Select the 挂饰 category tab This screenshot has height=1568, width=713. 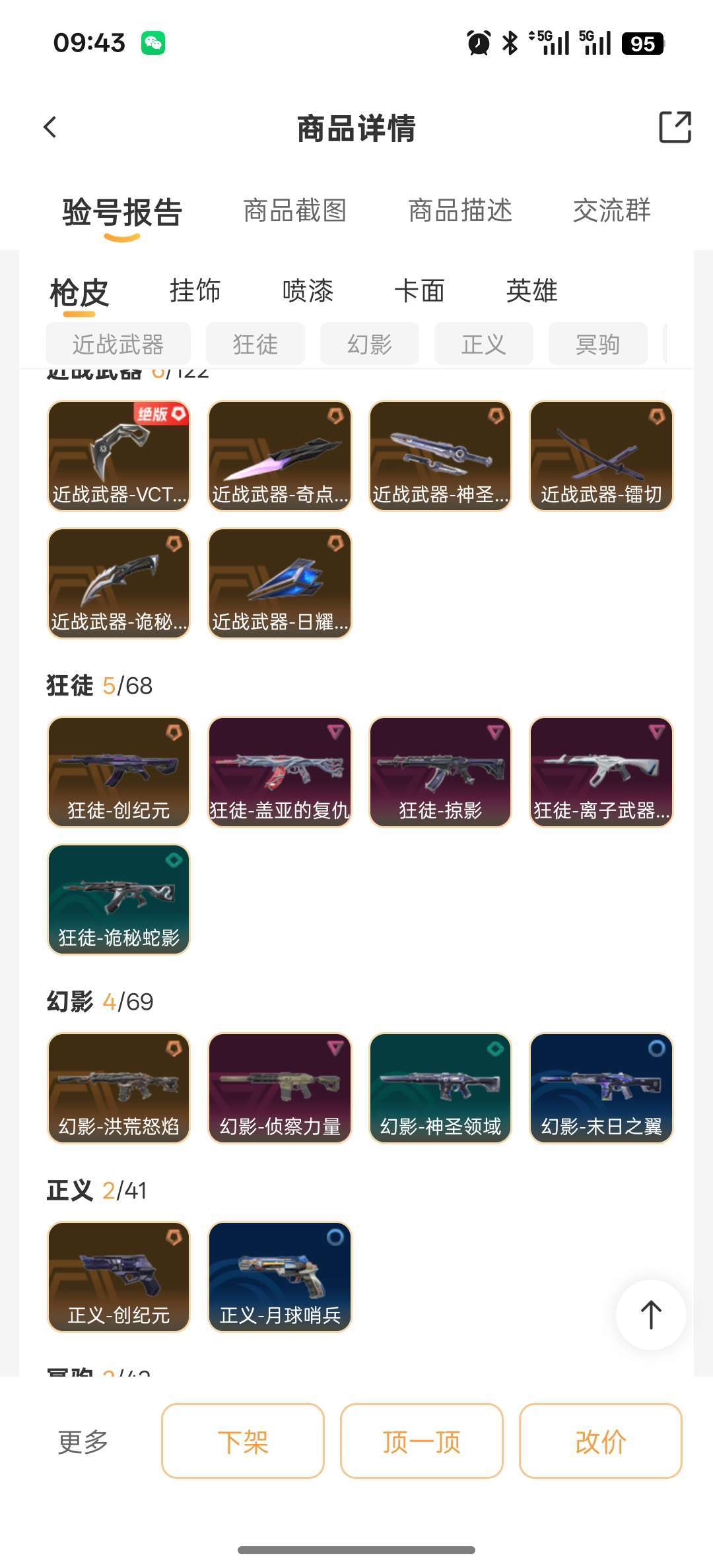click(195, 291)
